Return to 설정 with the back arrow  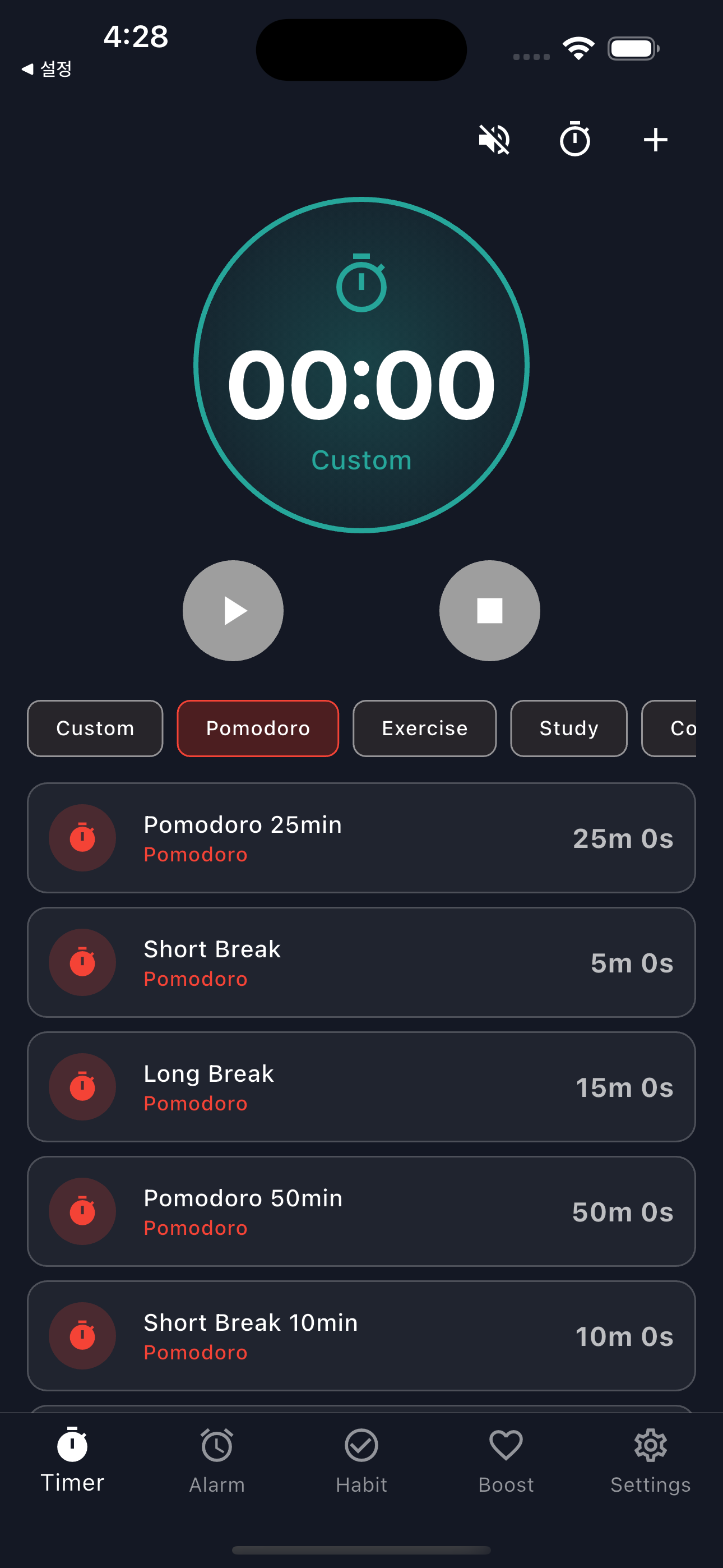48,69
